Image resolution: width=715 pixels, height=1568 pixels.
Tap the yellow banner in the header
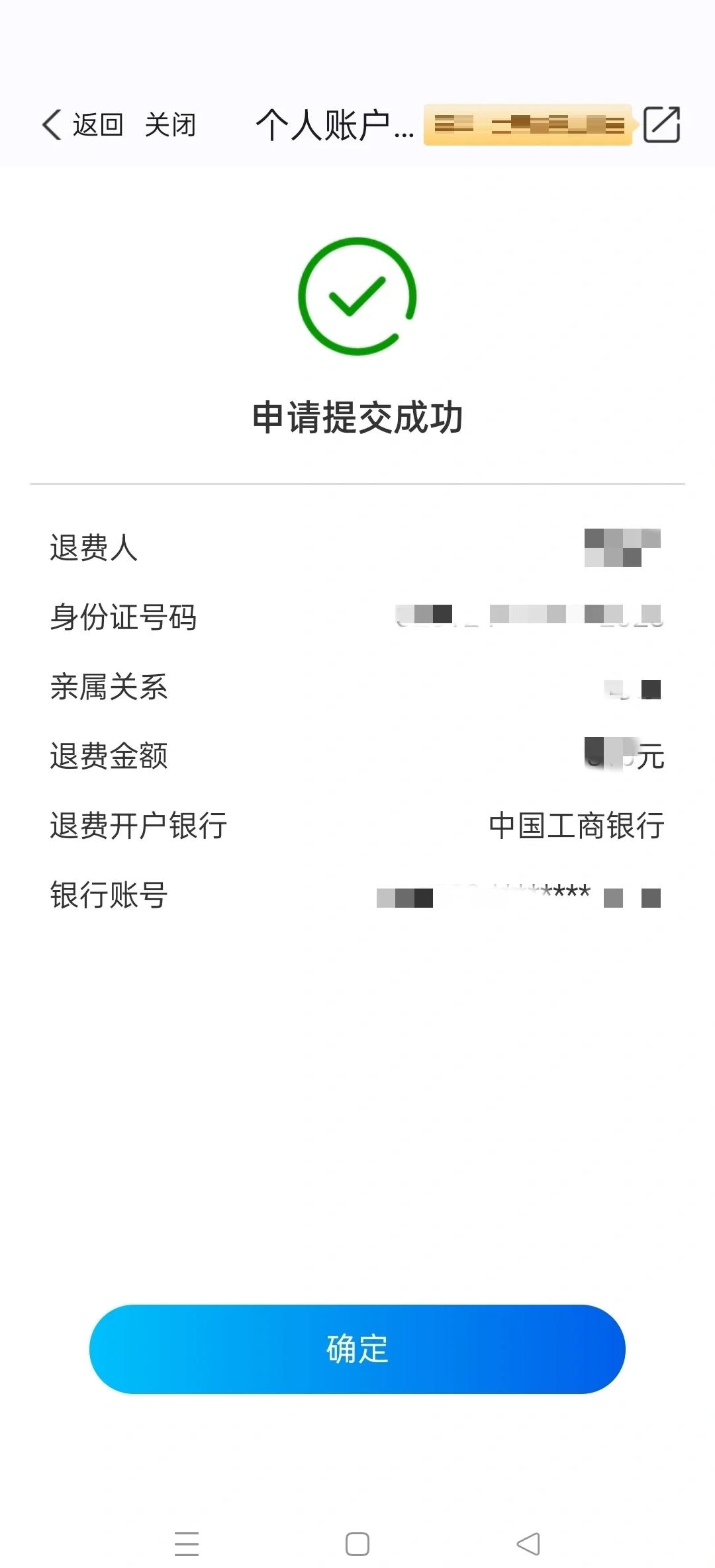528,124
